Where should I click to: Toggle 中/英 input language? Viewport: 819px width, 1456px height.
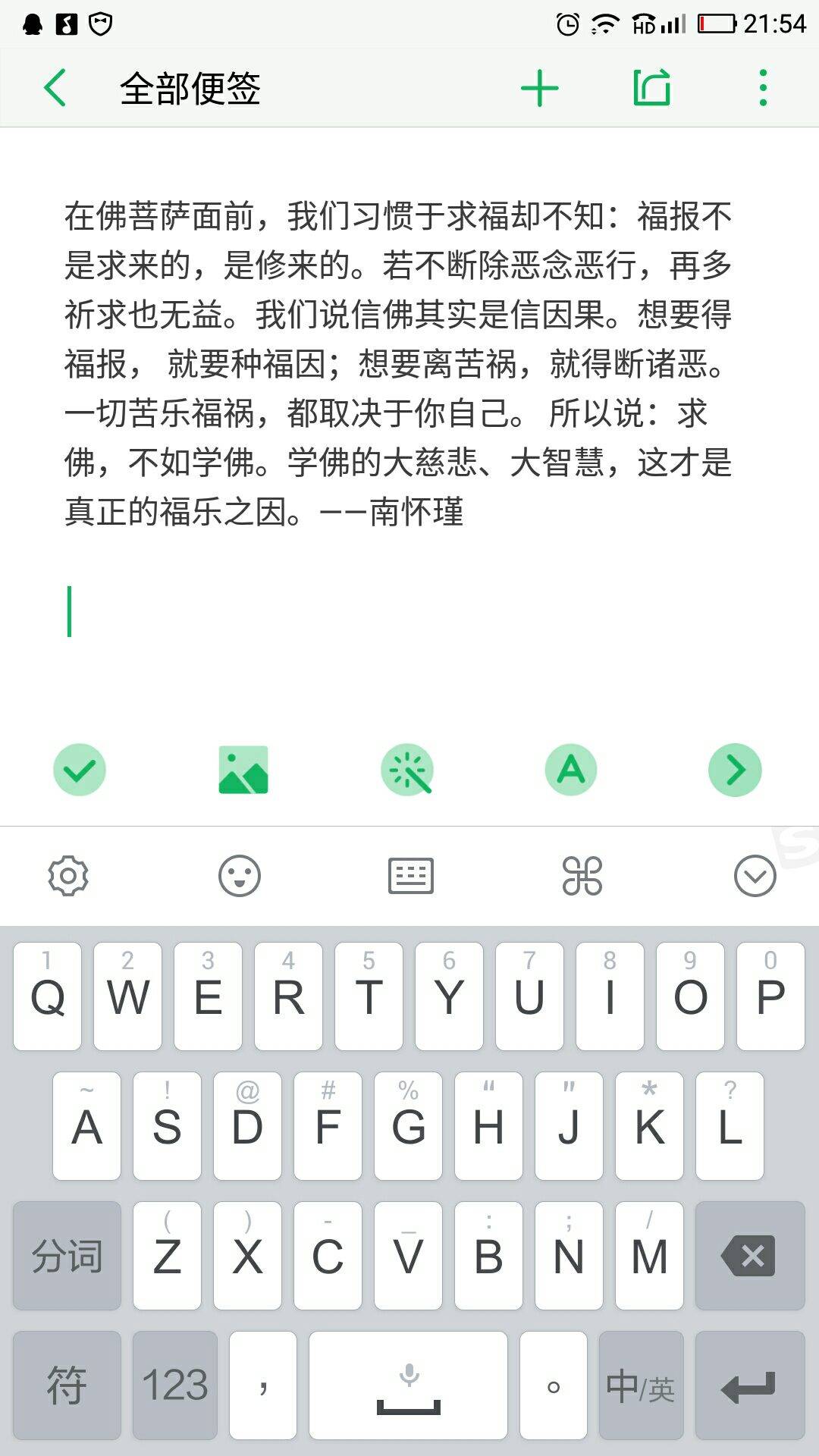(x=641, y=1385)
